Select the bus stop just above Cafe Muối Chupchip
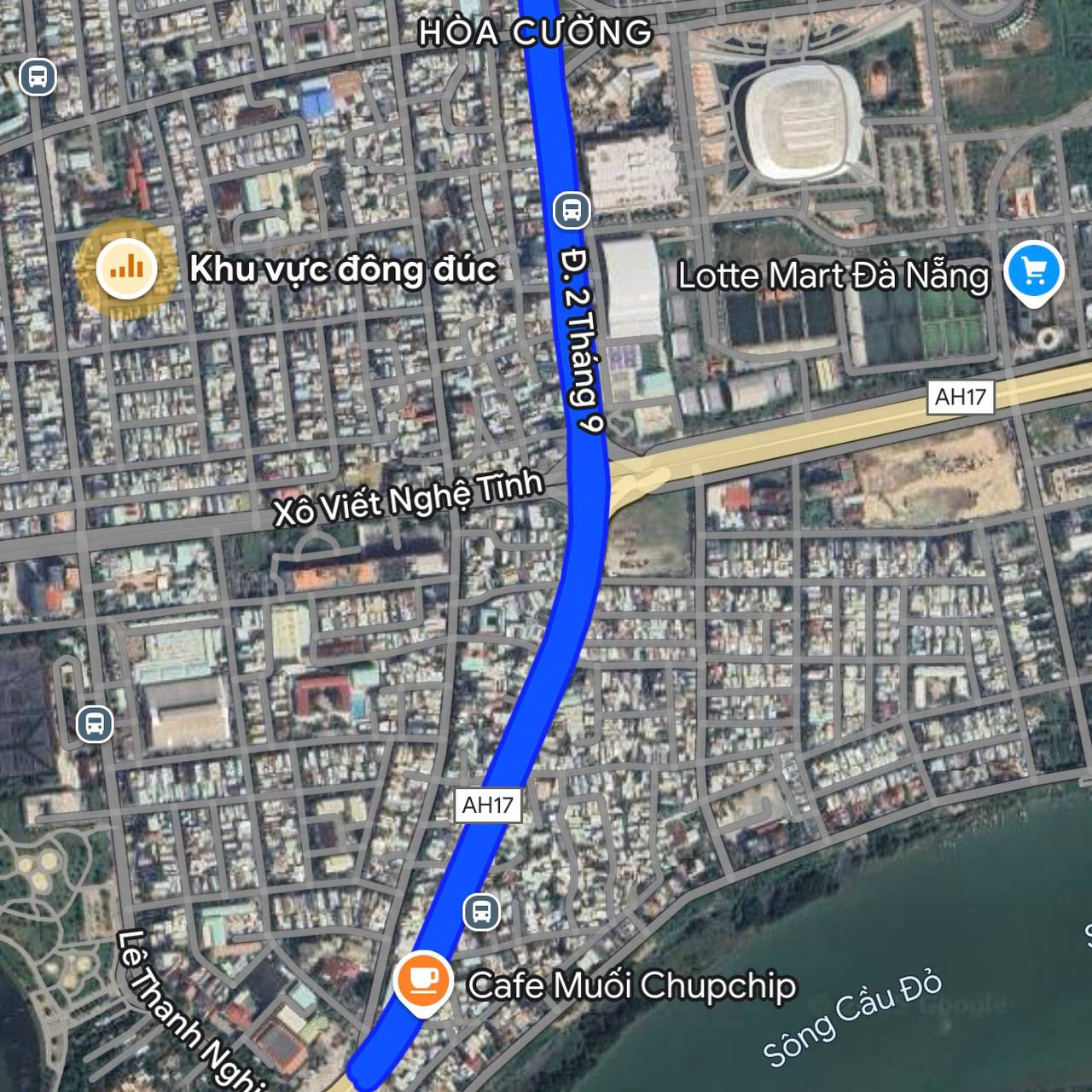The height and width of the screenshot is (1092, 1092). point(481,911)
